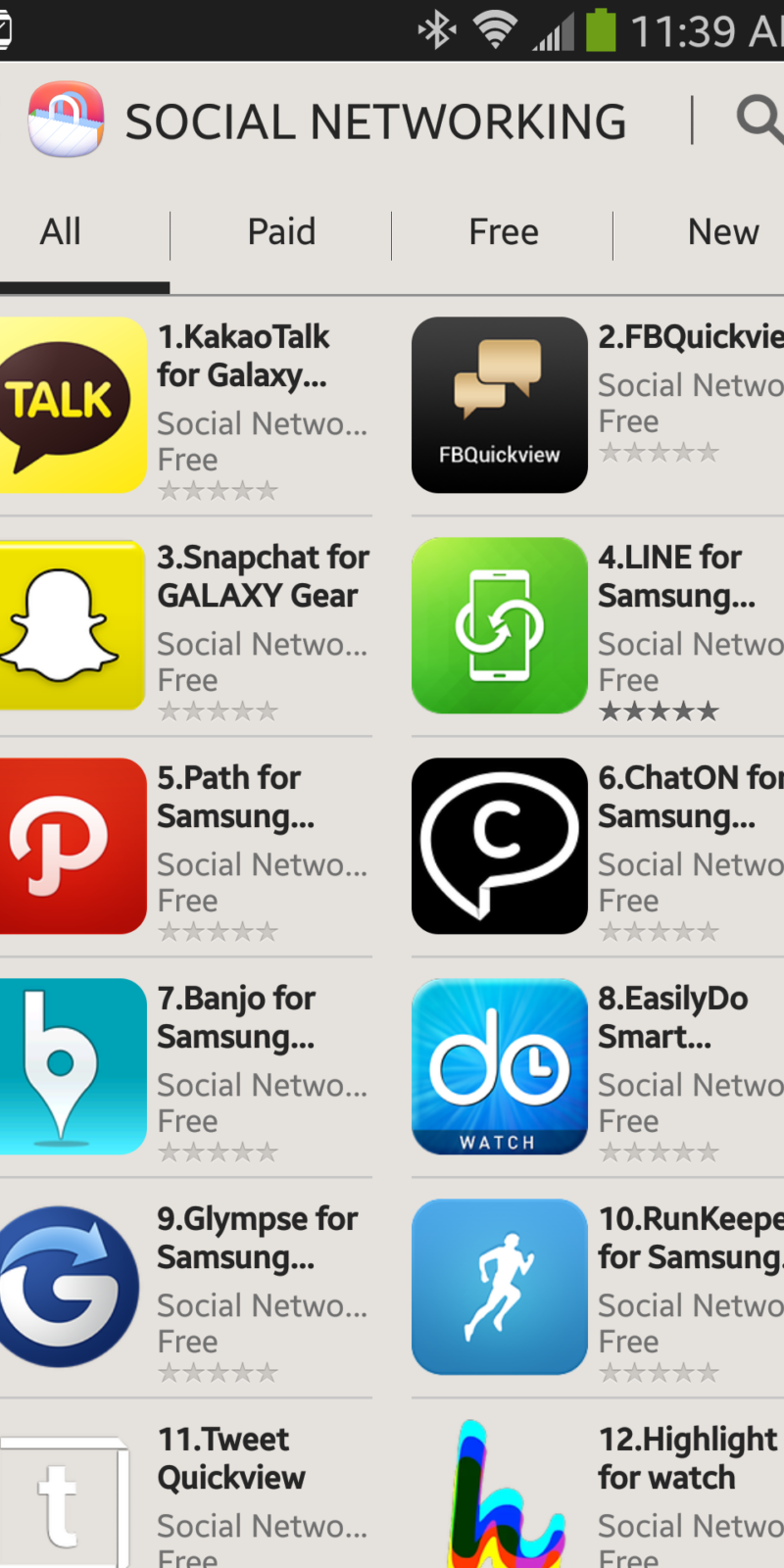Select the All tab
Screen dimensions: 784x1568
pyautogui.click(x=61, y=233)
